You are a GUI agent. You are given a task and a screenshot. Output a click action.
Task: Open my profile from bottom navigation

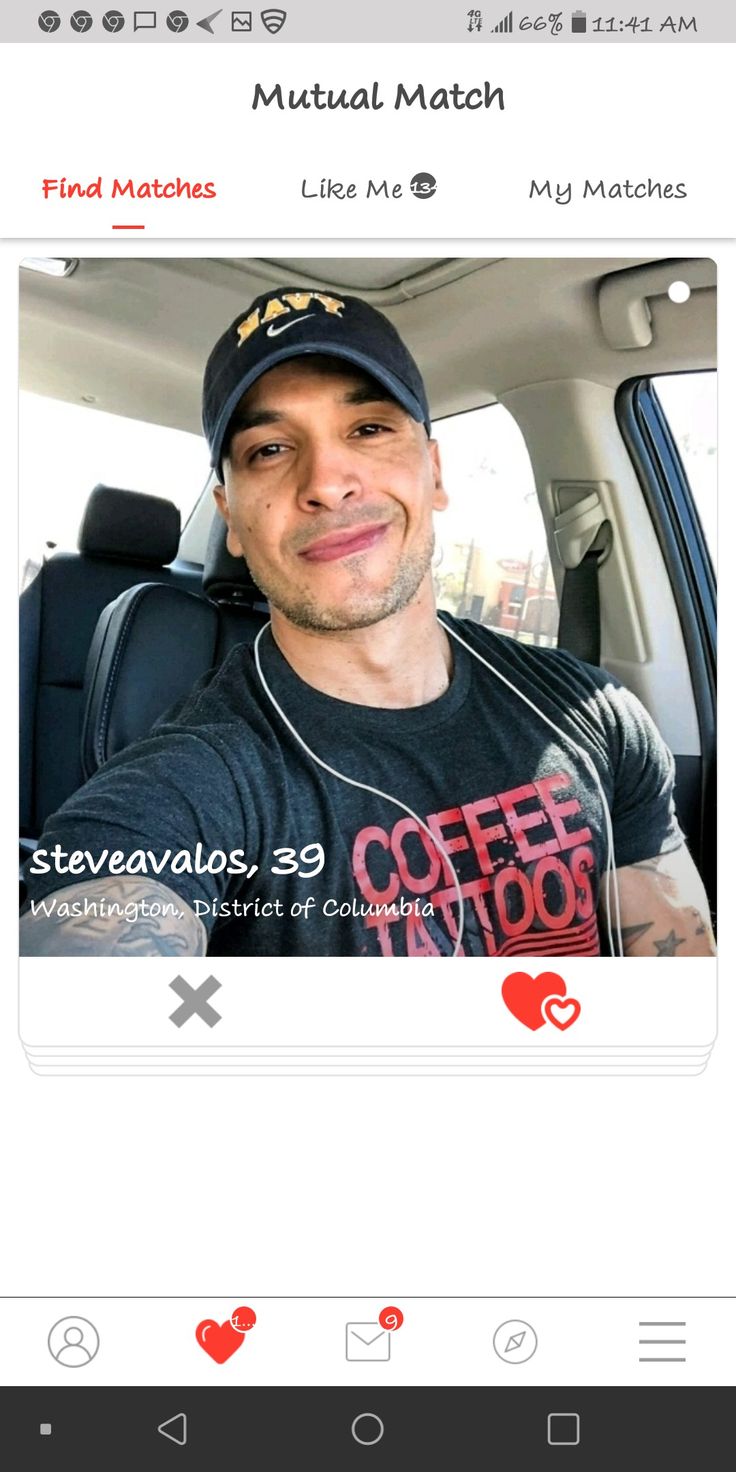pos(74,1341)
